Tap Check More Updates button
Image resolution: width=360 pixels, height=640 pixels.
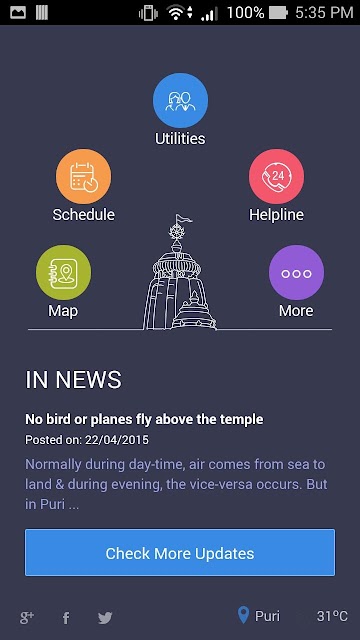[x=180, y=553]
